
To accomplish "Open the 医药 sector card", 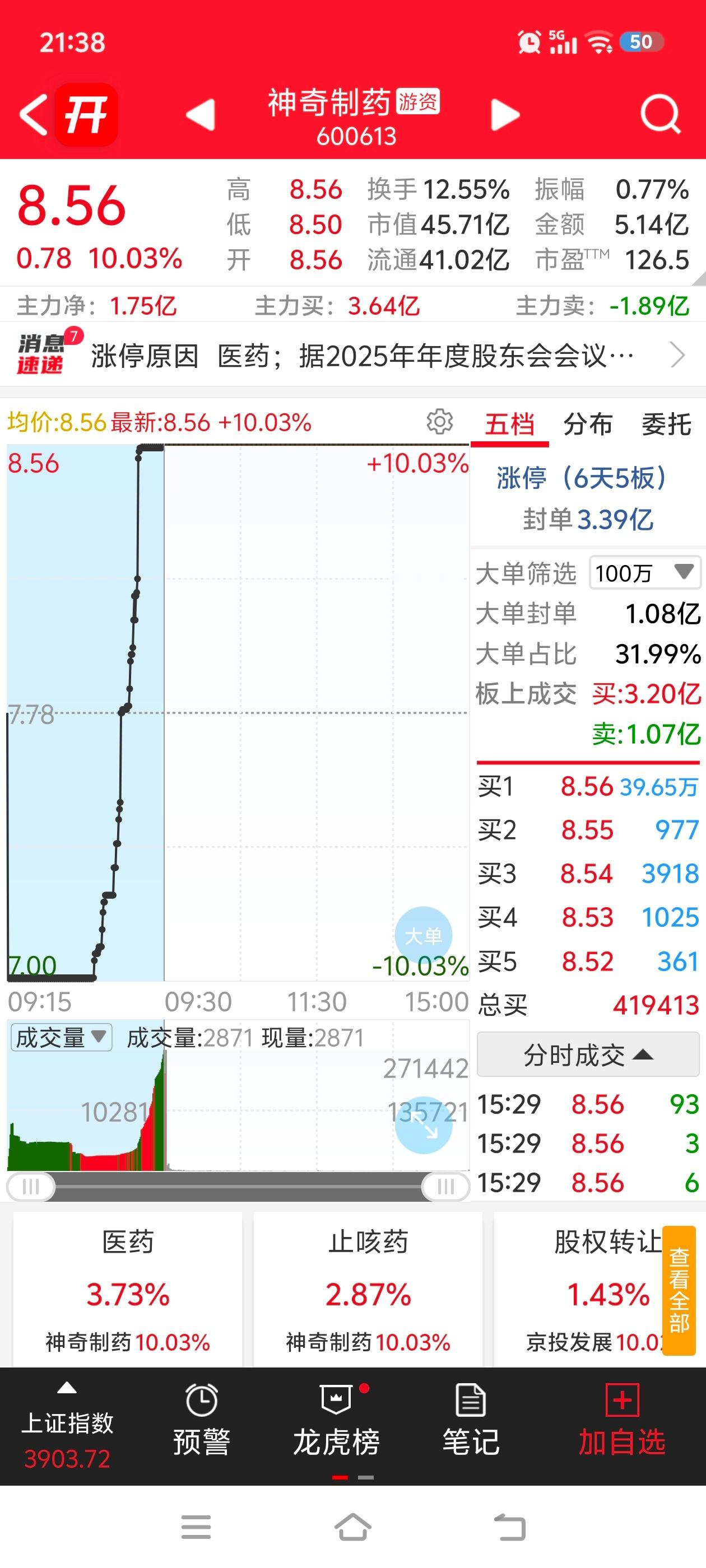I will point(128,1289).
